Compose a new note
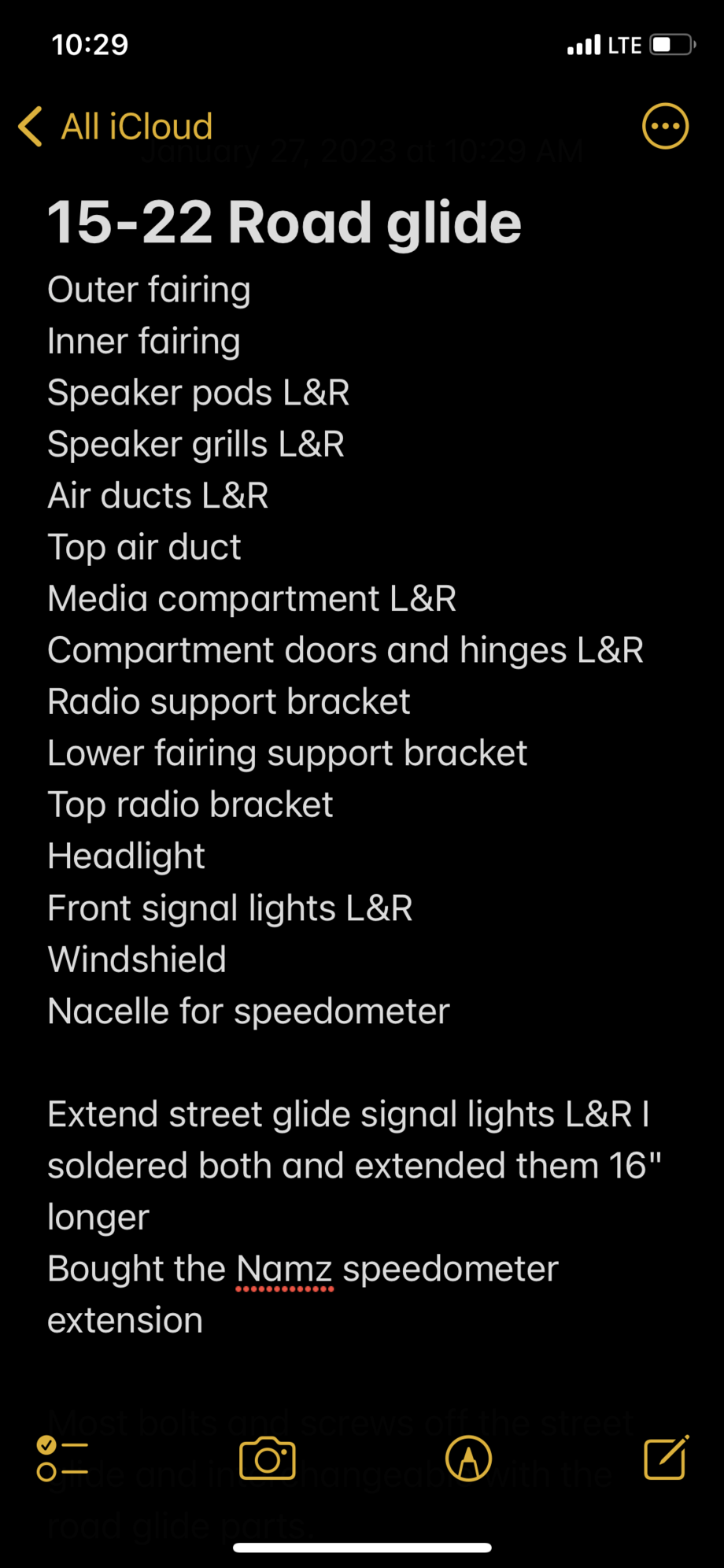Viewport: 724px width, 1568px height. (x=666, y=1458)
